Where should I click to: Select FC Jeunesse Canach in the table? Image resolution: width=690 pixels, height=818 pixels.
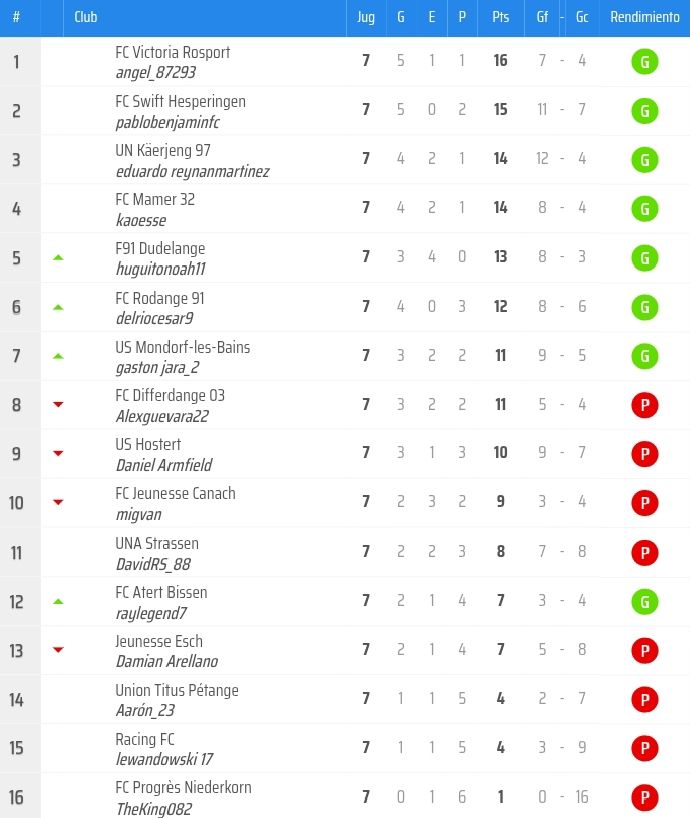pos(176,493)
